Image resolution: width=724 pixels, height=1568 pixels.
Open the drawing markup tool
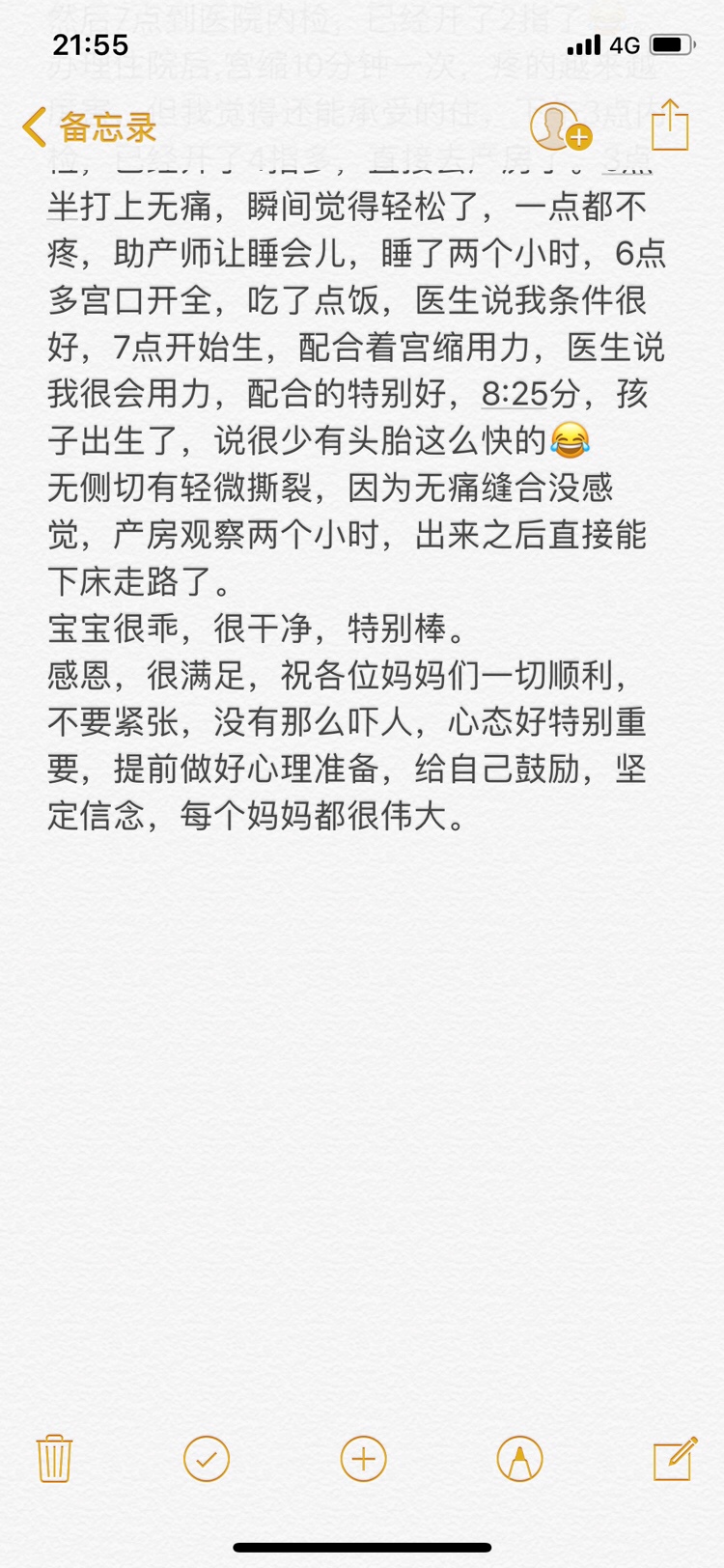(x=519, y=1458)
